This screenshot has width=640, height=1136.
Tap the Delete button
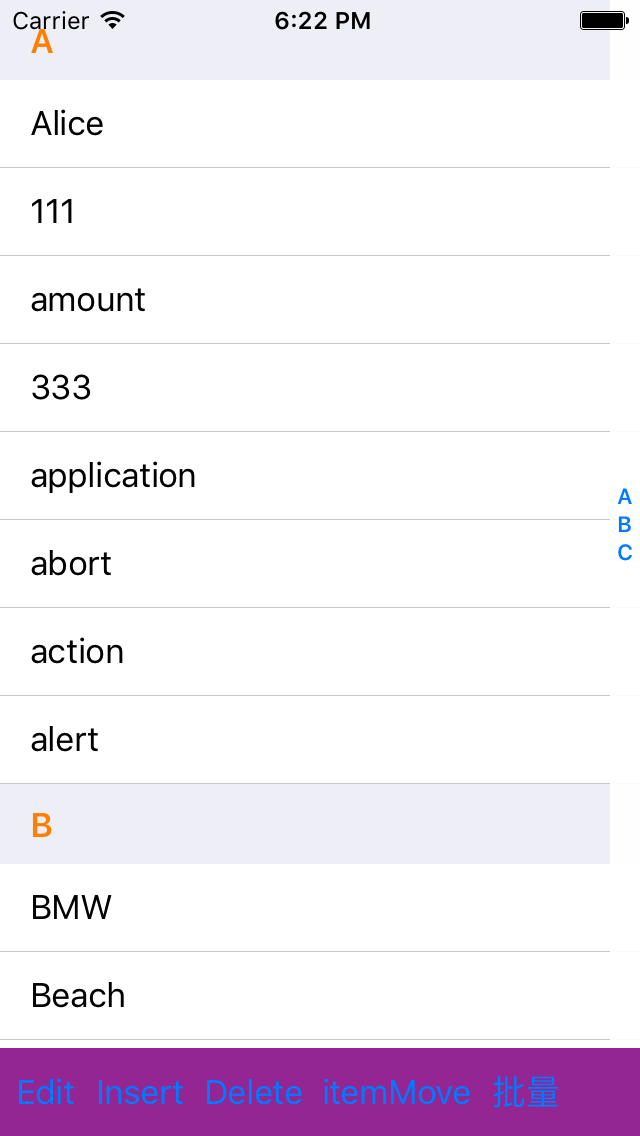[x=253, y=1092]
